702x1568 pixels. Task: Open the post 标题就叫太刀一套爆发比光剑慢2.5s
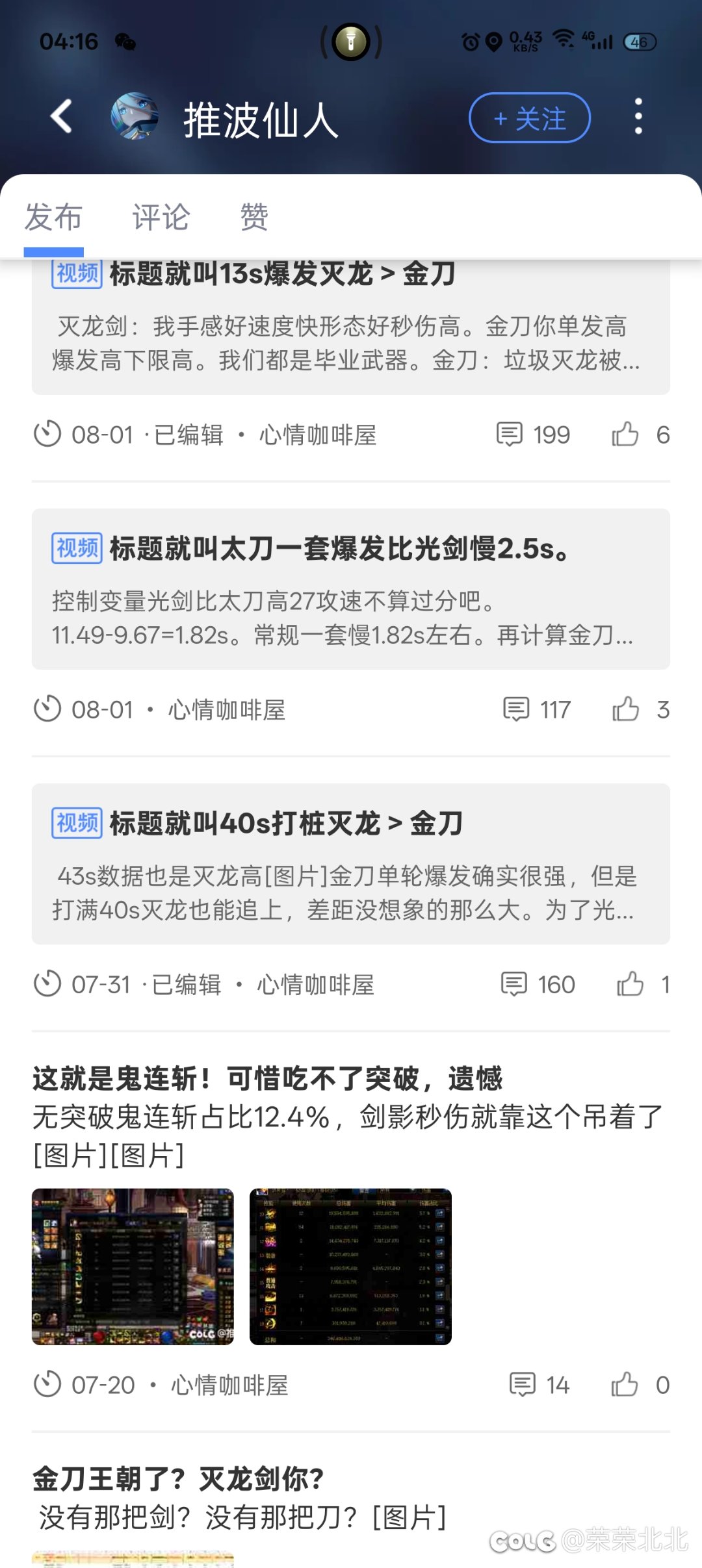[x=351, y=589]
